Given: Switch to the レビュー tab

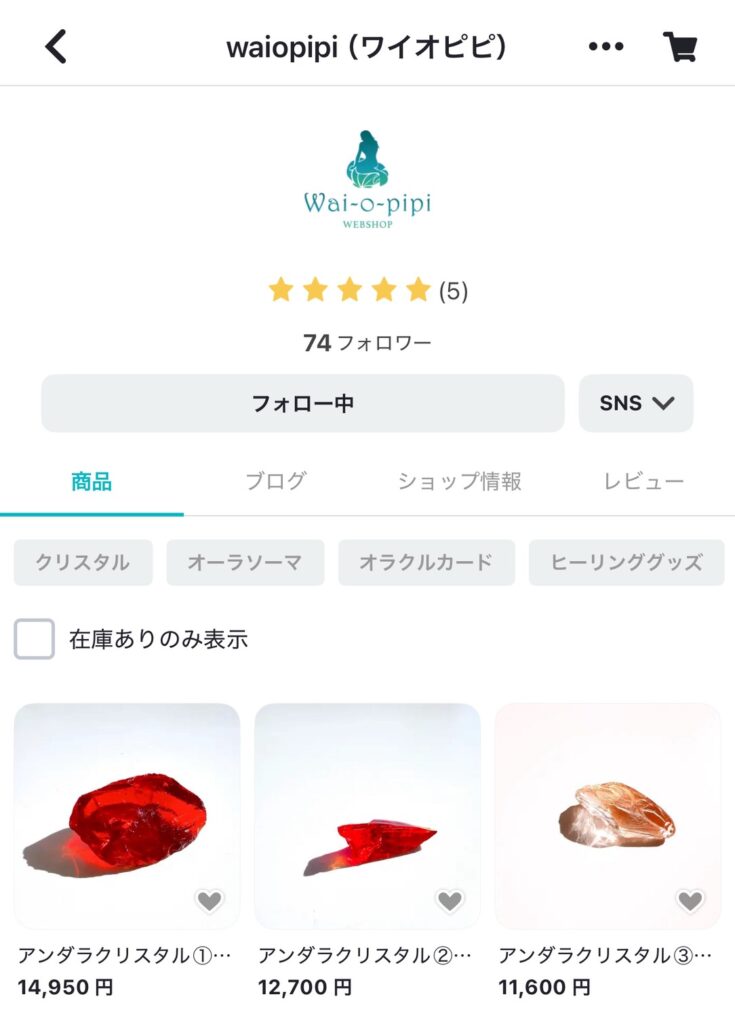Looking at the screenshot, I should tap(643, 482).
